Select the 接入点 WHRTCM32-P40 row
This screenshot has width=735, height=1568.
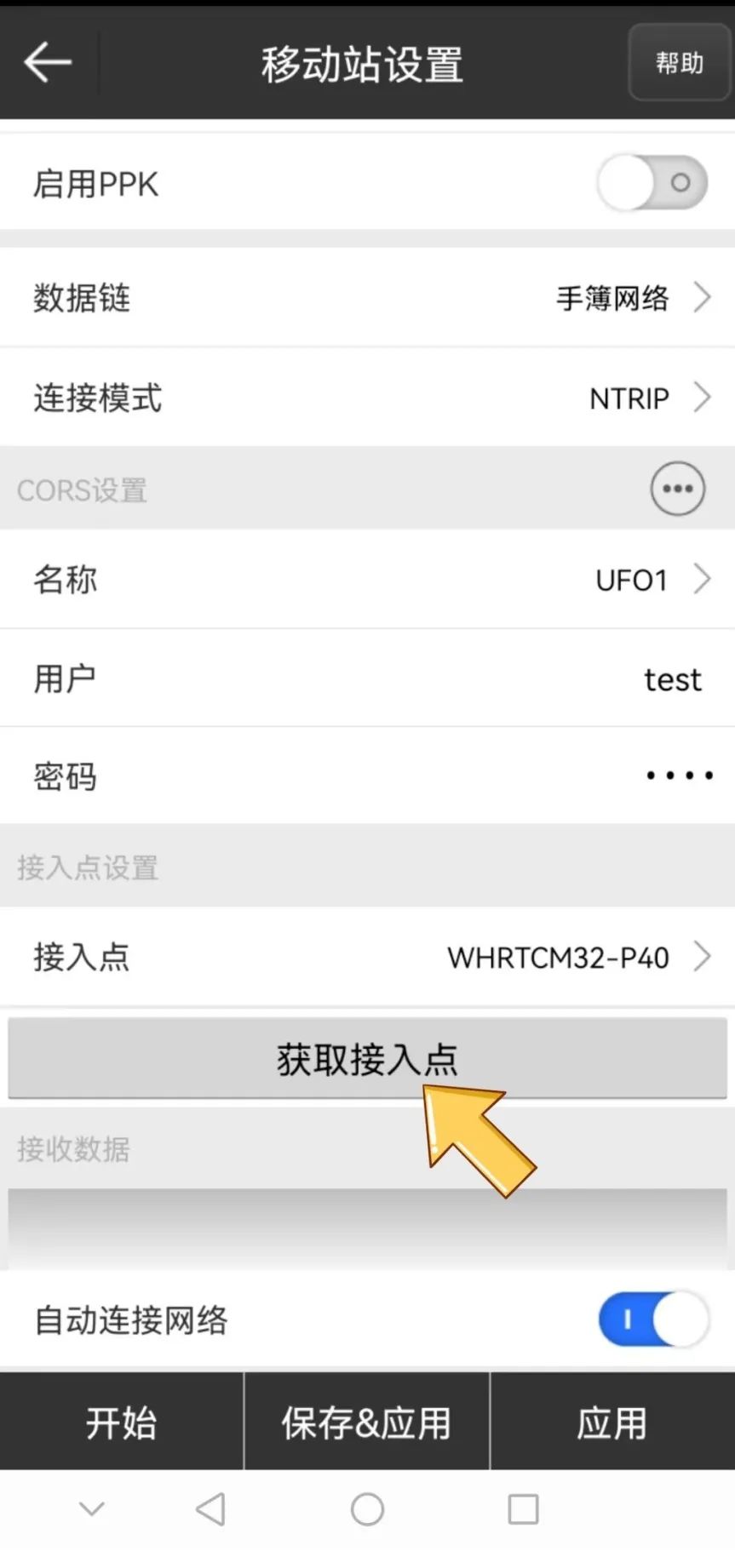[x=367, y=957]
